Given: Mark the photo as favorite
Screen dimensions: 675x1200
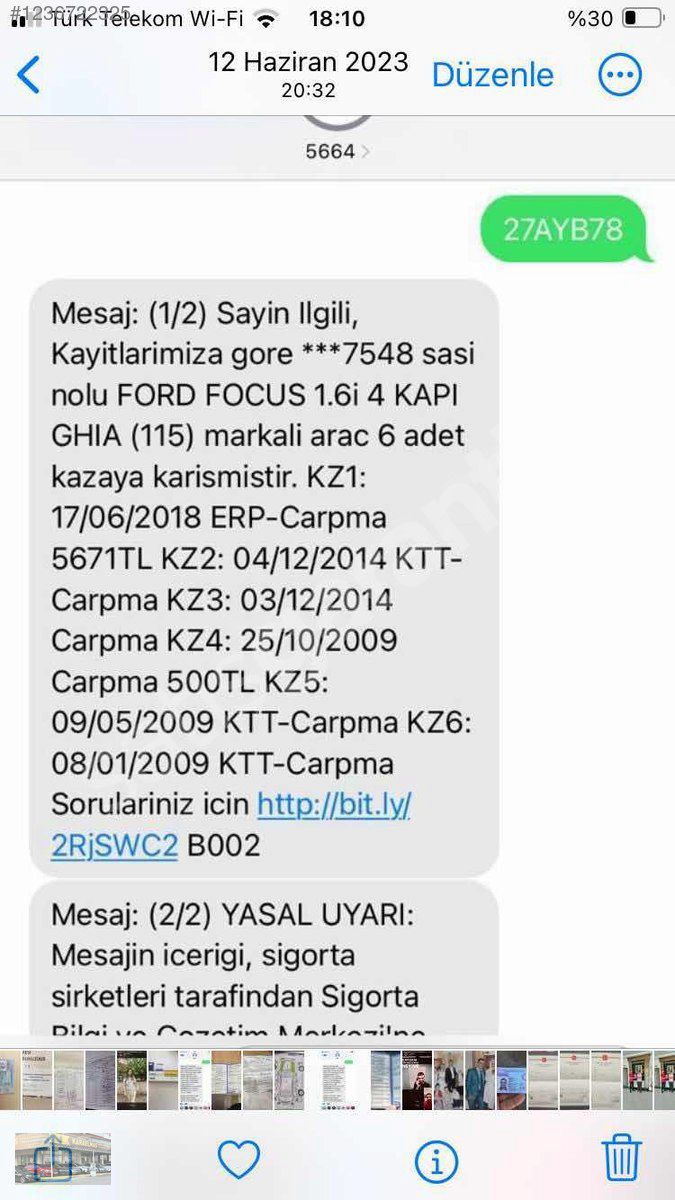Looking at the screenshot, I should [x=239, y=1160].
